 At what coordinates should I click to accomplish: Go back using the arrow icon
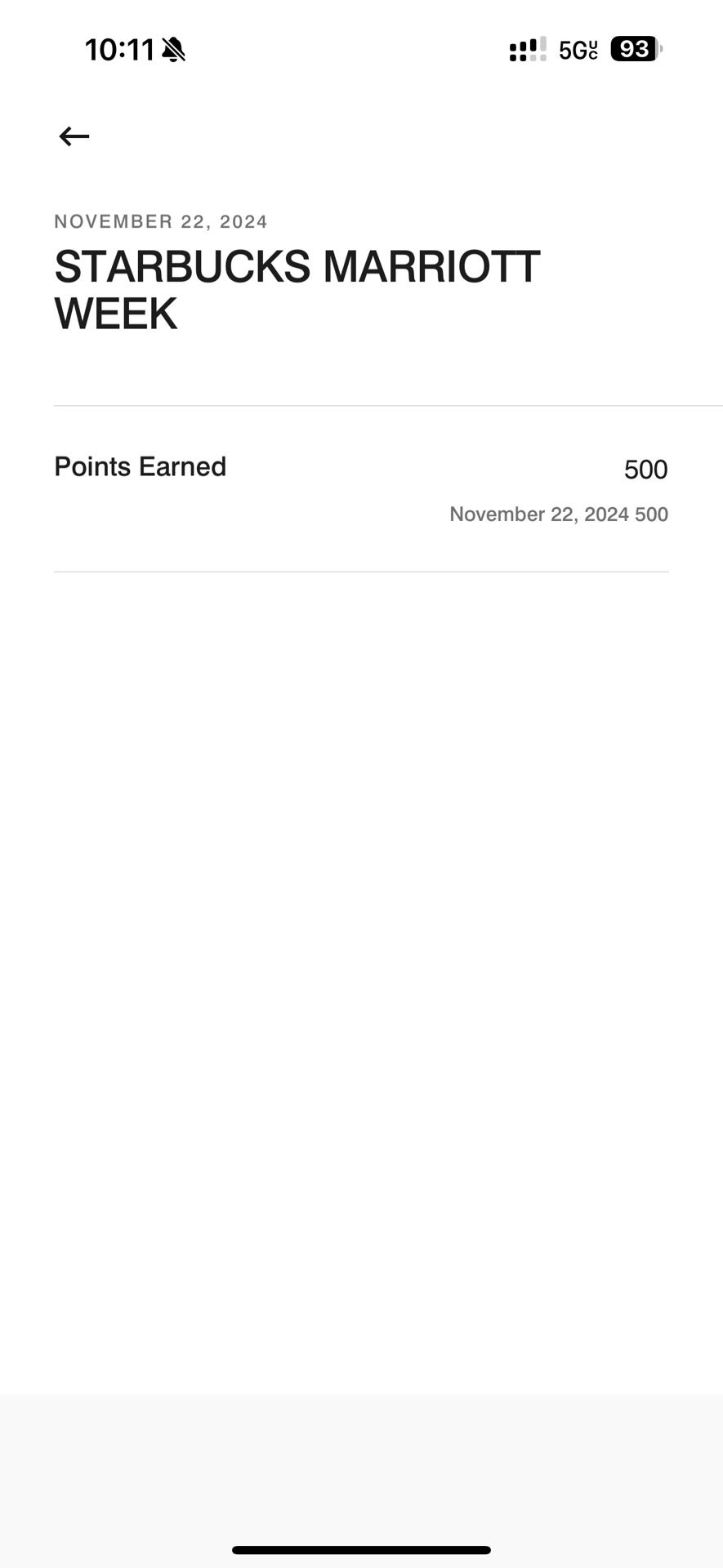[x=74, y=136]
